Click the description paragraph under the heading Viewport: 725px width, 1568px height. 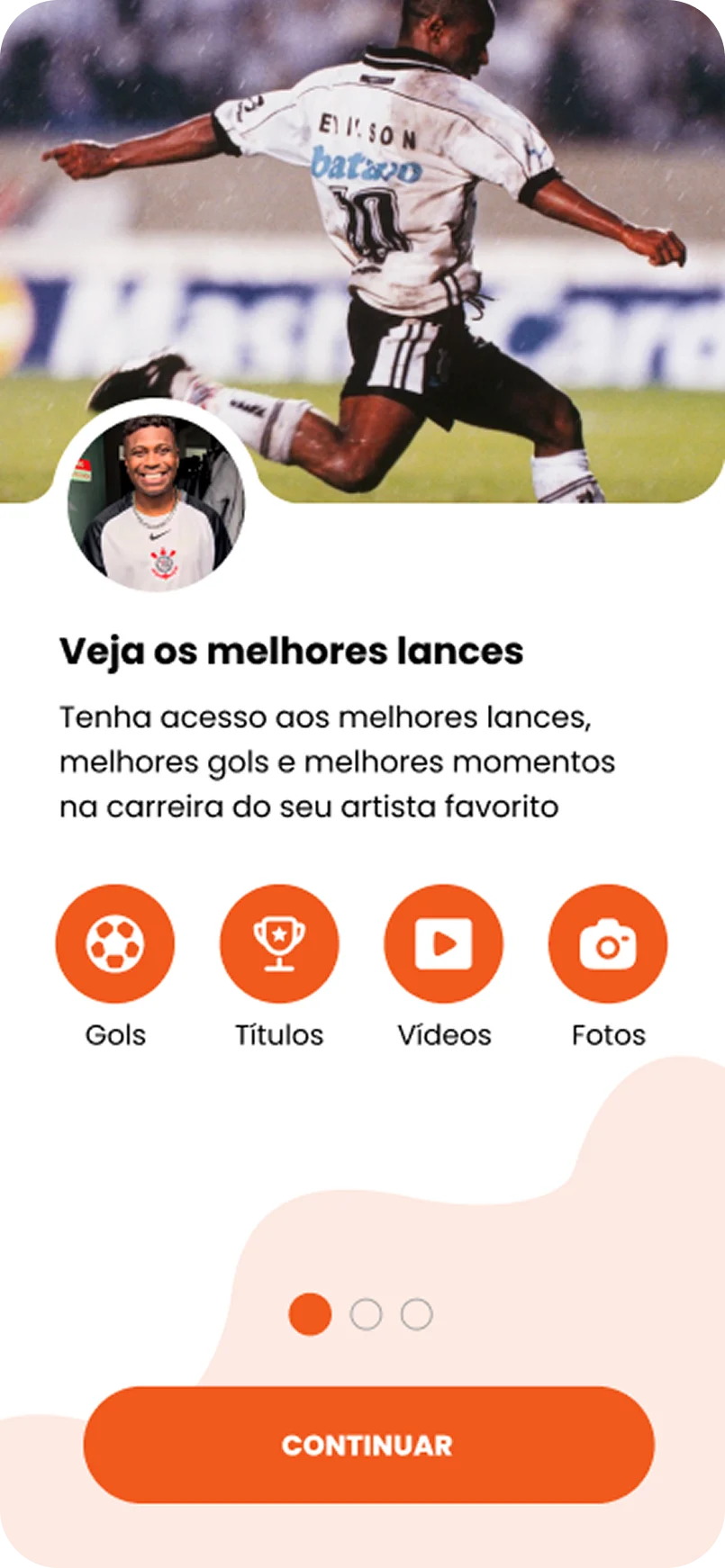[x=338, y=761]
